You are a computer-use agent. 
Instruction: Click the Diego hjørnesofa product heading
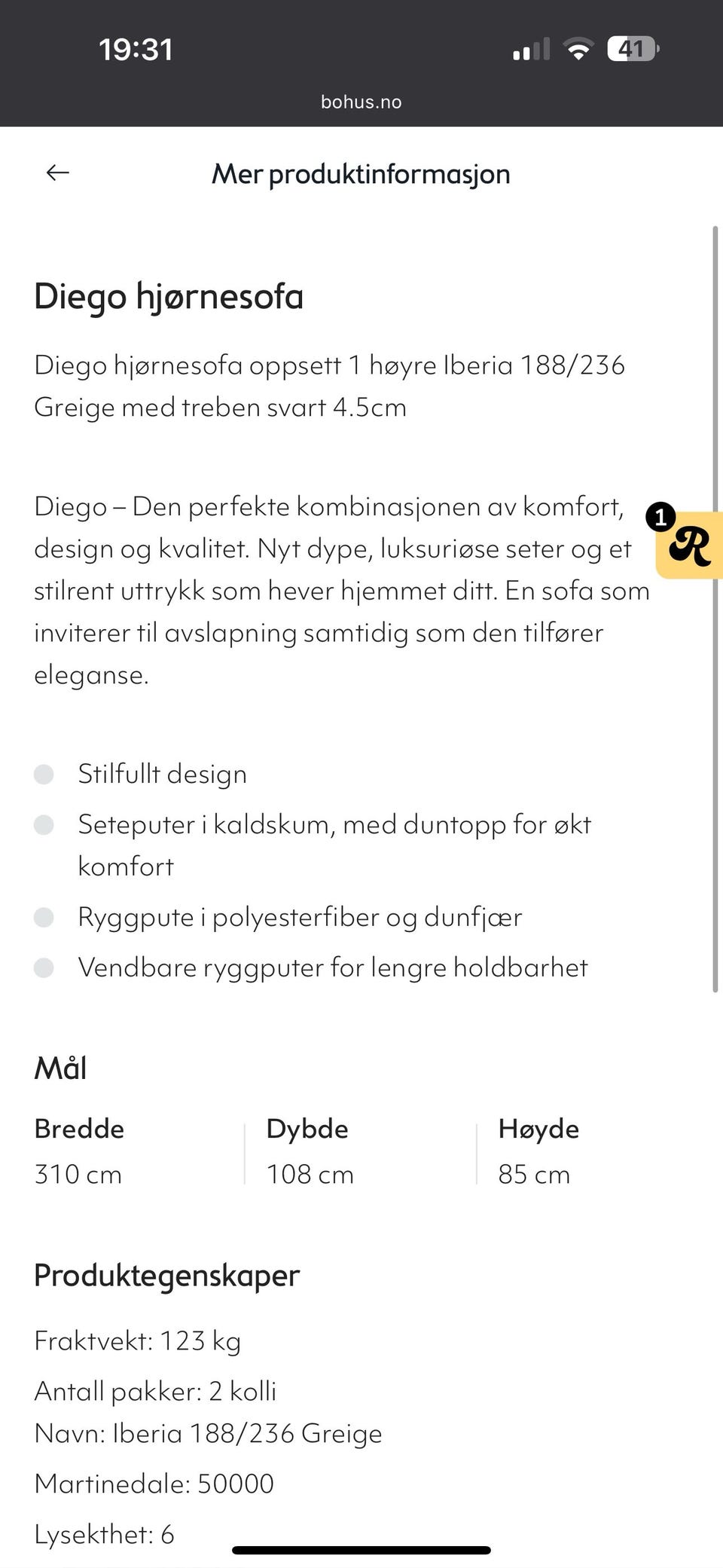click(x=168, y=296)
